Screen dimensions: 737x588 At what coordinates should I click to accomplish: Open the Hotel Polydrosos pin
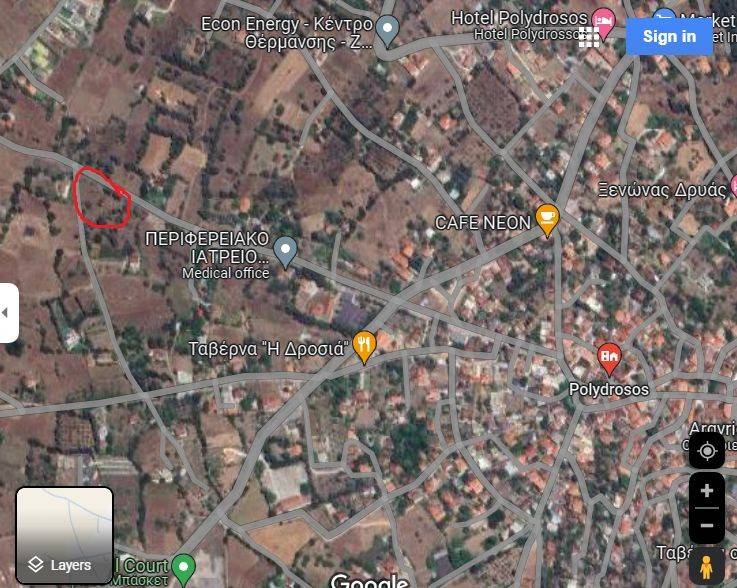(603, 19)
